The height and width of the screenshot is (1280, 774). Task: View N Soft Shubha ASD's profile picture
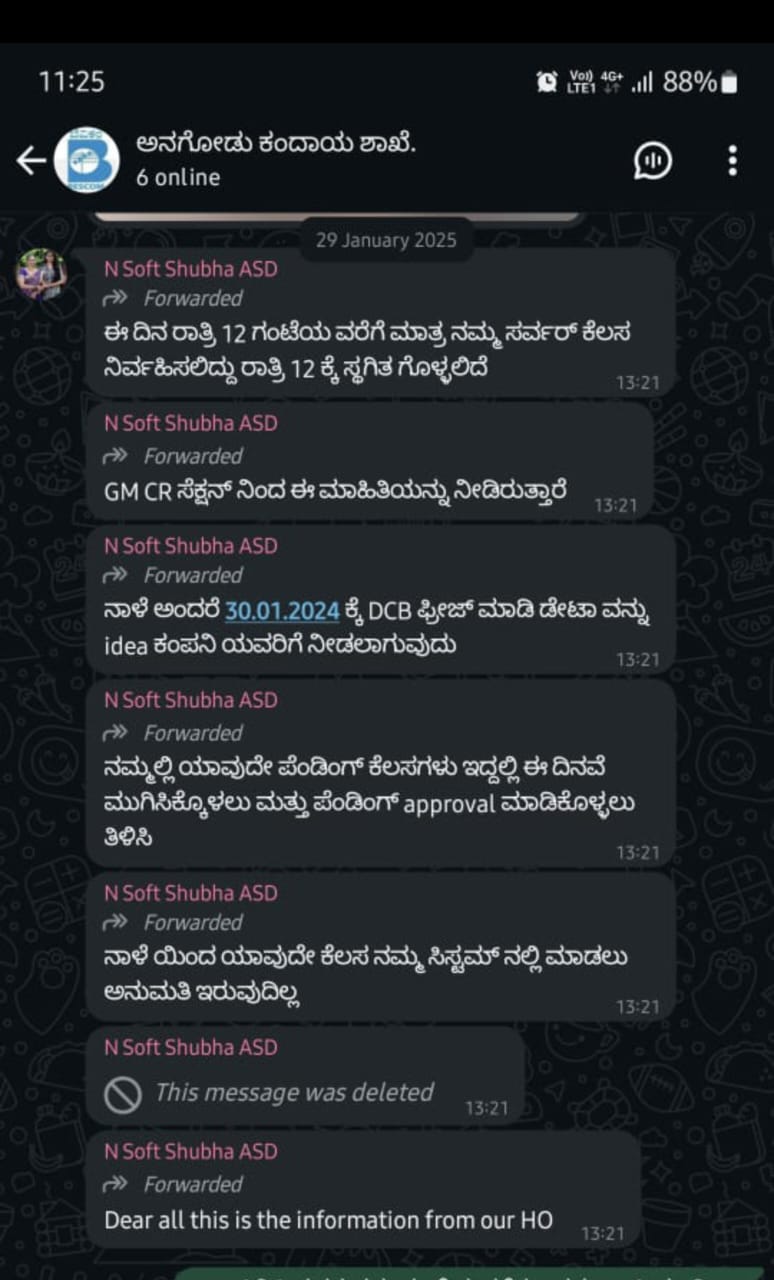click(41, 275)
